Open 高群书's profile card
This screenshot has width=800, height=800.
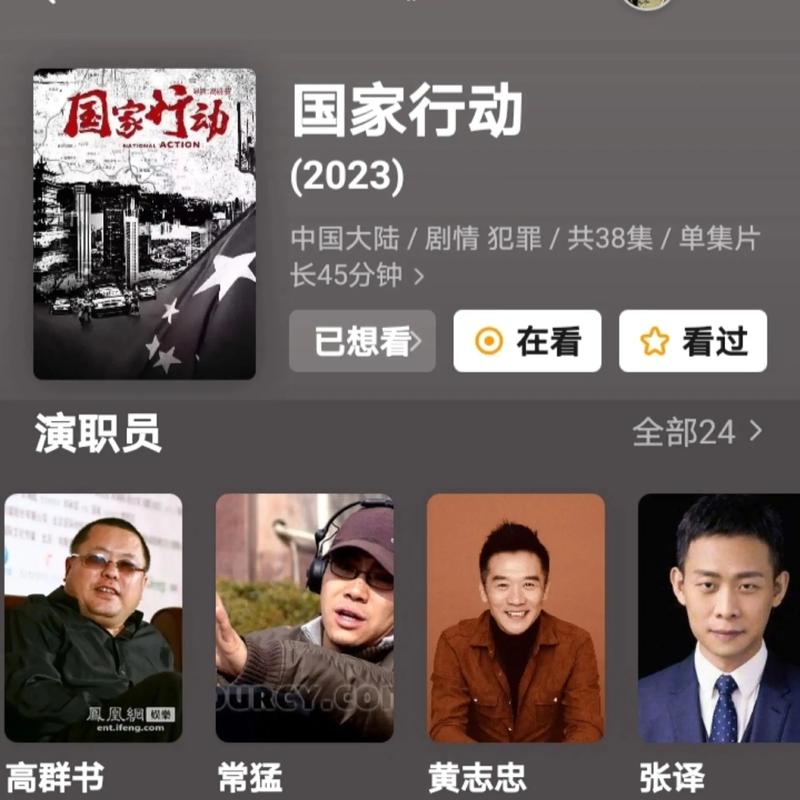pos(94,618)
